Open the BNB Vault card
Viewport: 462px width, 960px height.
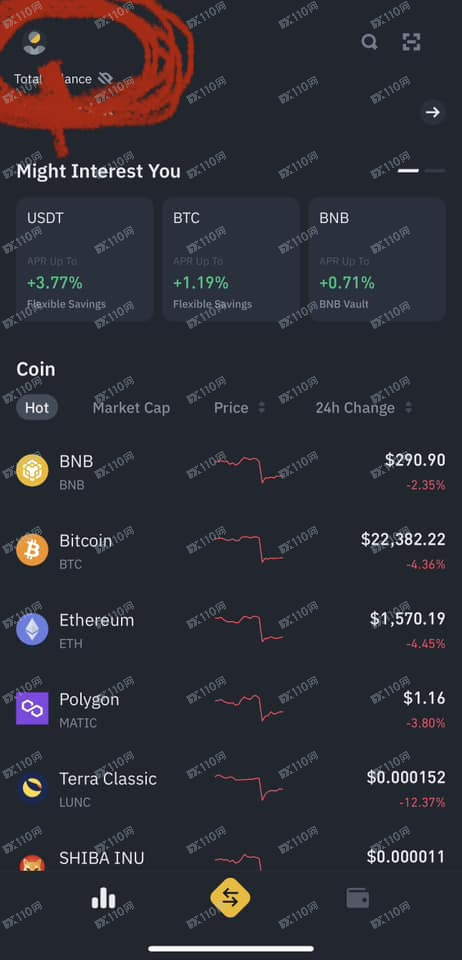pyautogui.click(x=377, y=259)
